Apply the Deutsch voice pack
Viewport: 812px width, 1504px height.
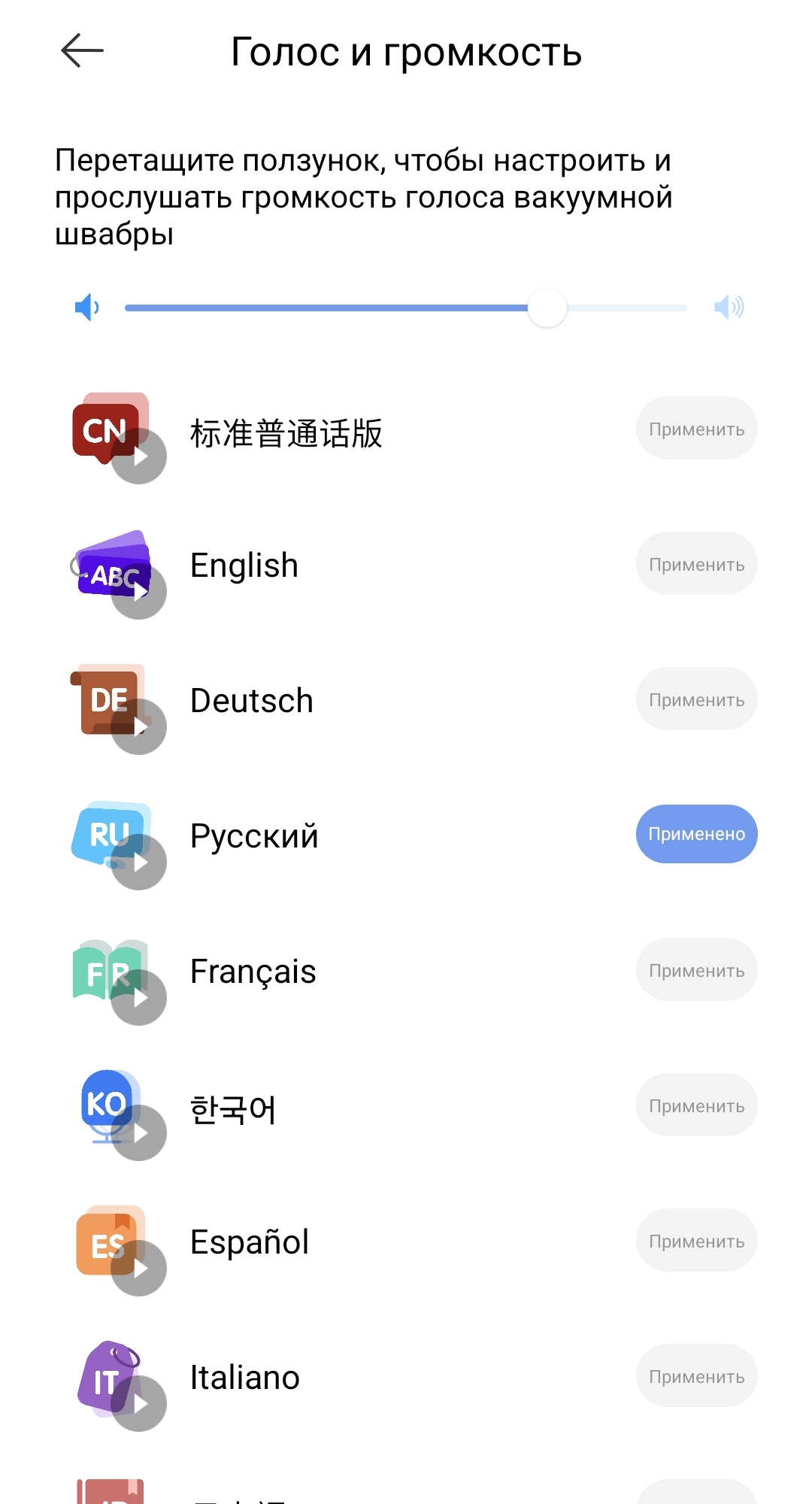696,699
